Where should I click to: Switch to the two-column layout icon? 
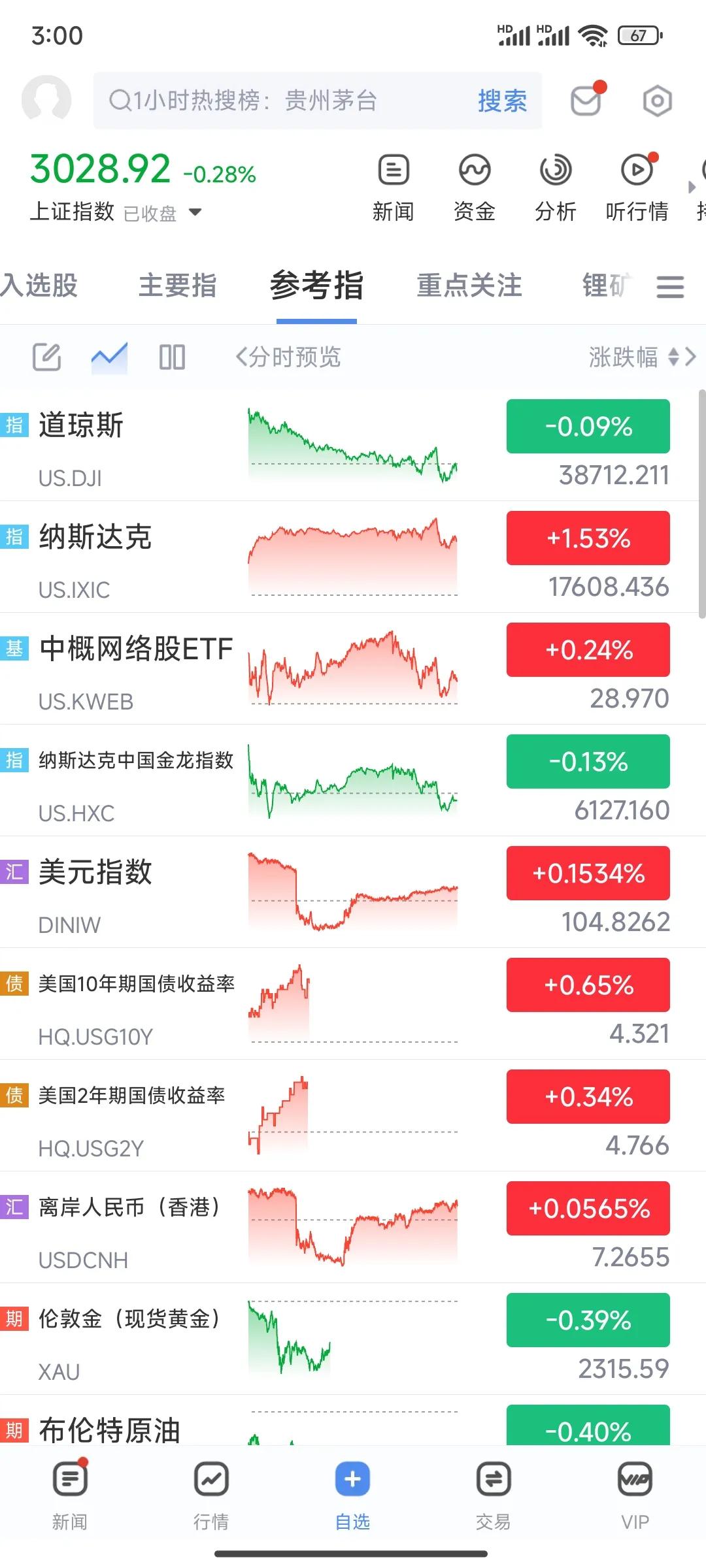pos(172,357)
